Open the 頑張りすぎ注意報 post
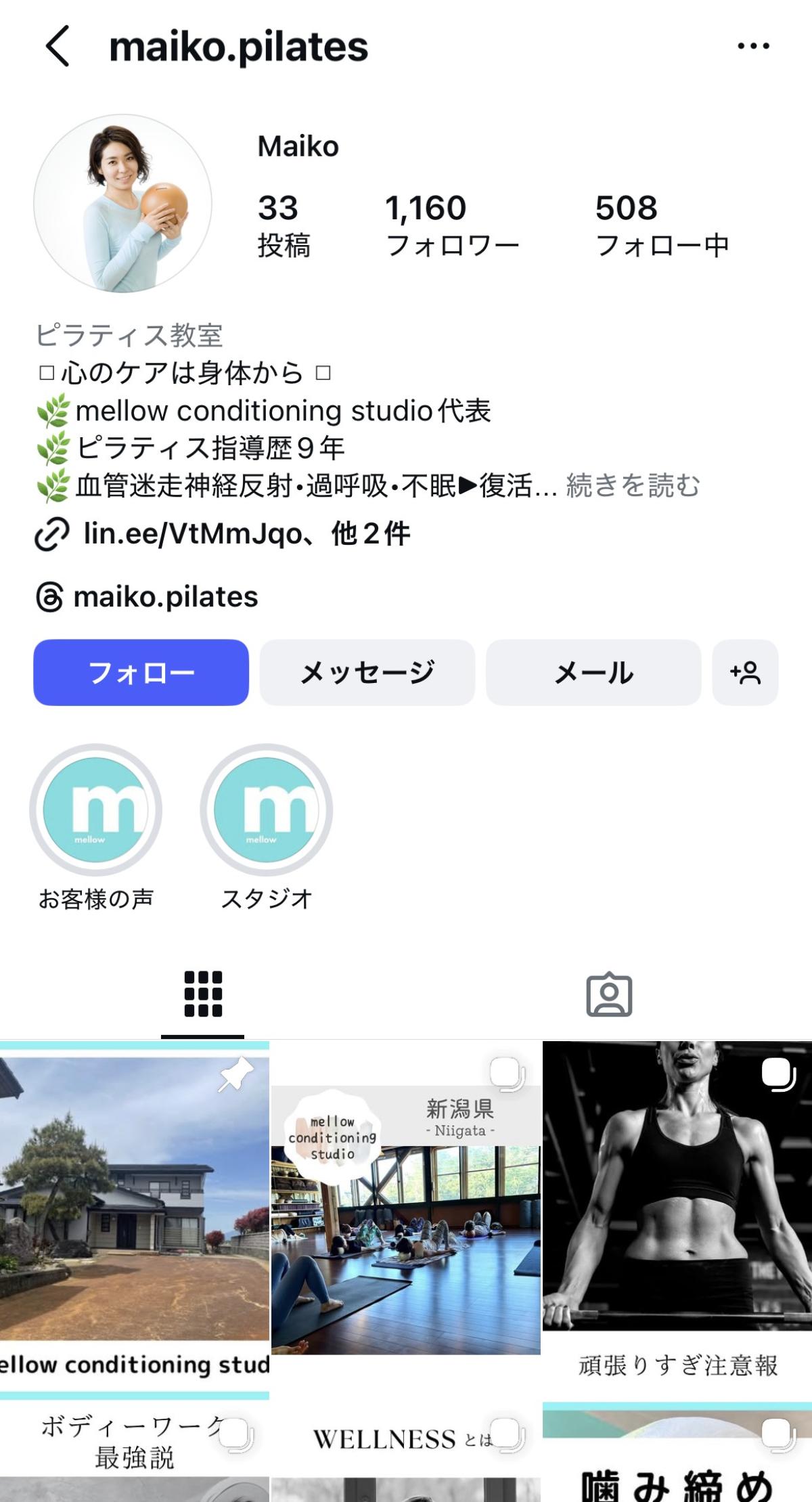This screenshot has width=812, height=1502. click(x=677, y=1218)
